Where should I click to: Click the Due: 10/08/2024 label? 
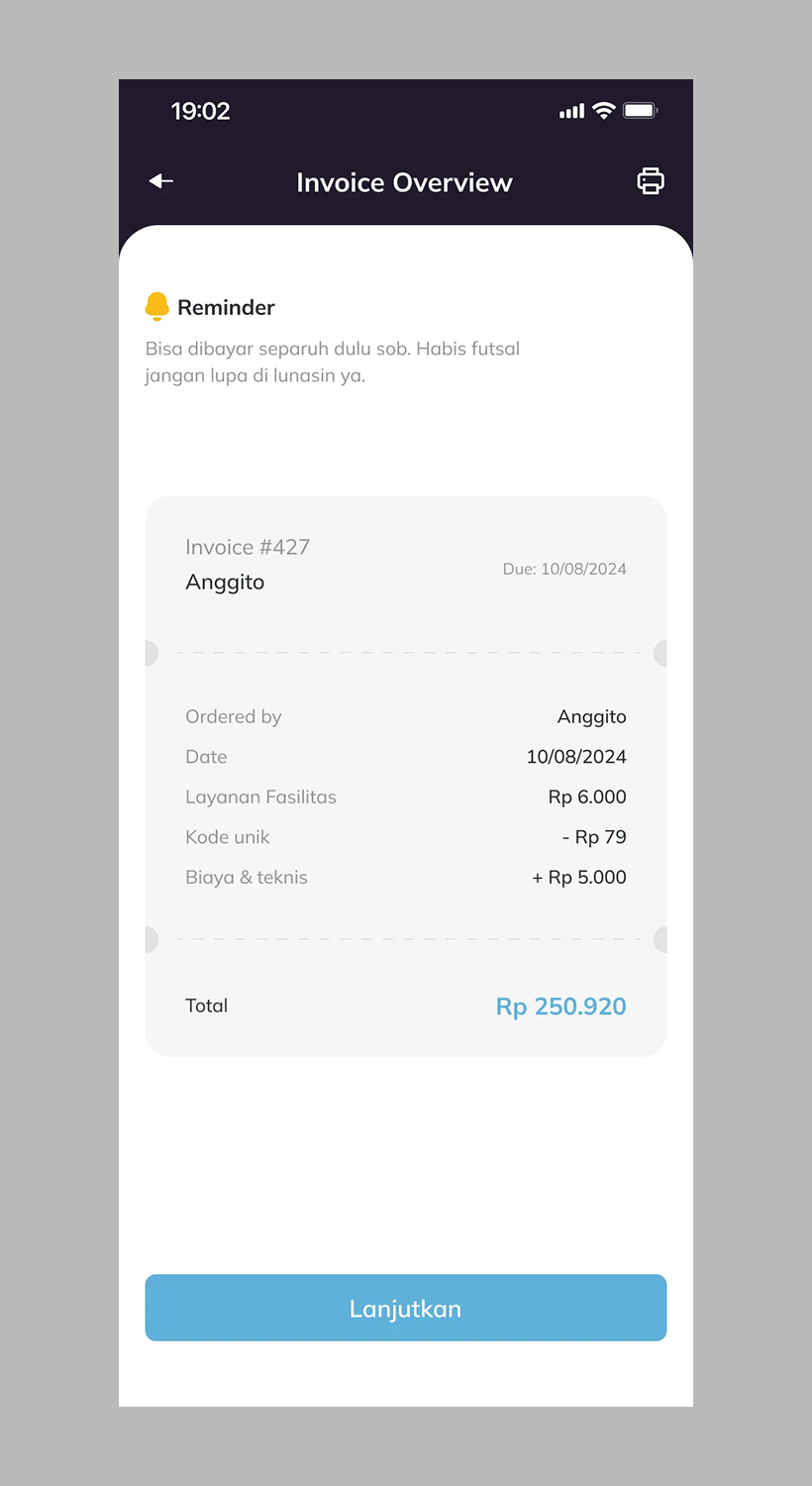click(x=563, y=569)
